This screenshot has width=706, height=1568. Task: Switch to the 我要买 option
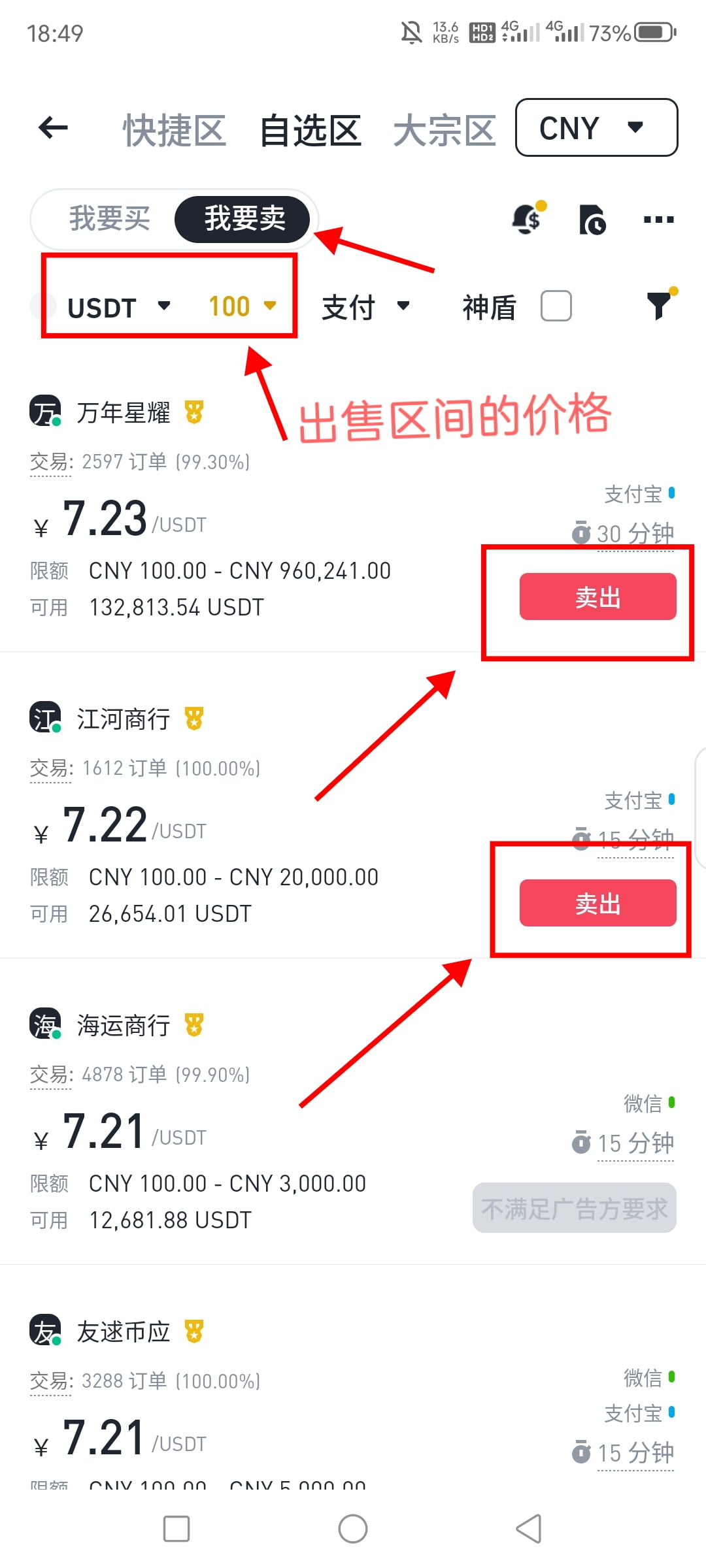(x=109, y=220)
